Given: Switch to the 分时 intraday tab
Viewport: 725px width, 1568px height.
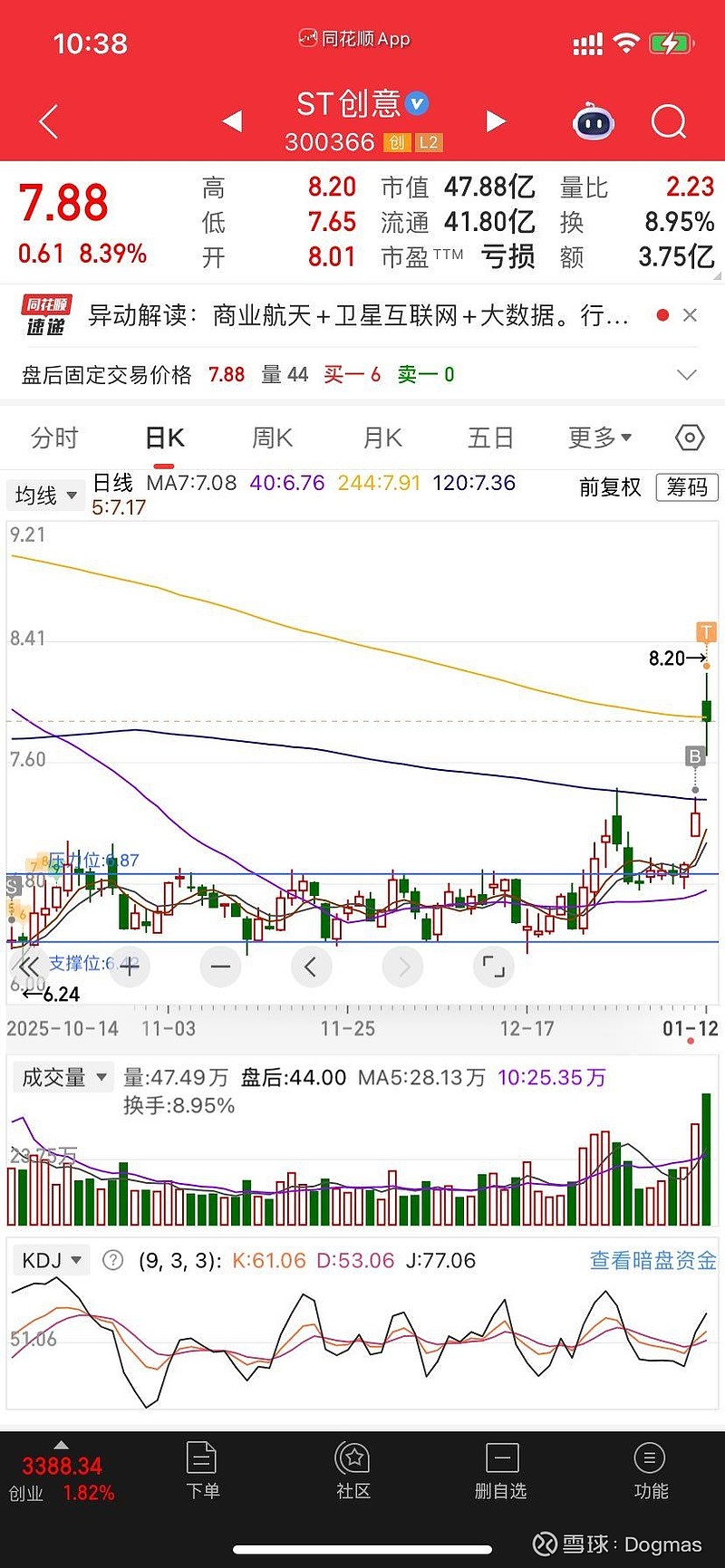Looking at the screenshot, I should [56, 438].
